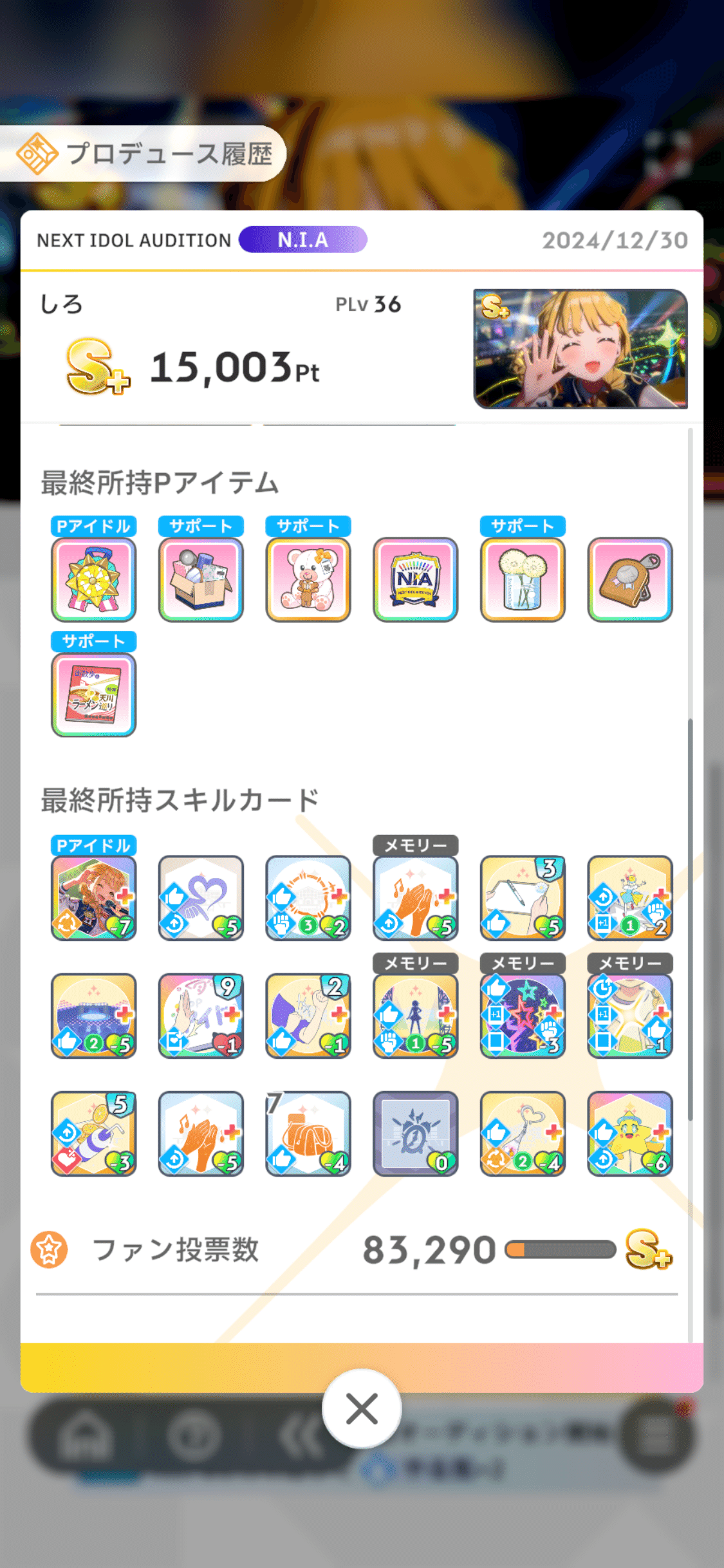Check the brown bag with keychain item
This screenshot has height=1568, width=724.
(630, 579)
